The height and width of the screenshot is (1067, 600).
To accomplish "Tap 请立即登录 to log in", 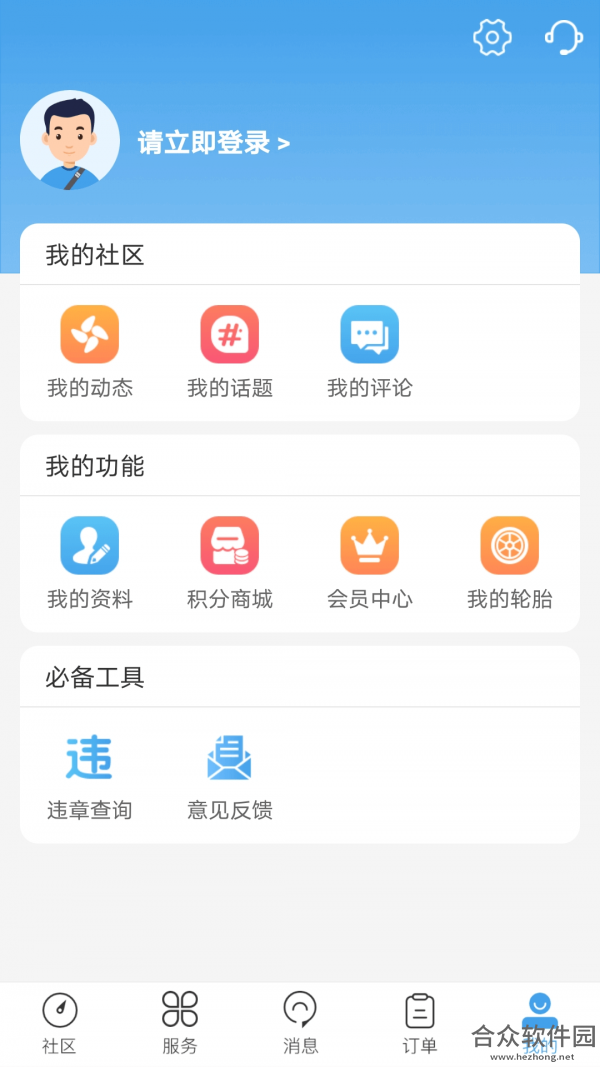I will coord(214,143).
